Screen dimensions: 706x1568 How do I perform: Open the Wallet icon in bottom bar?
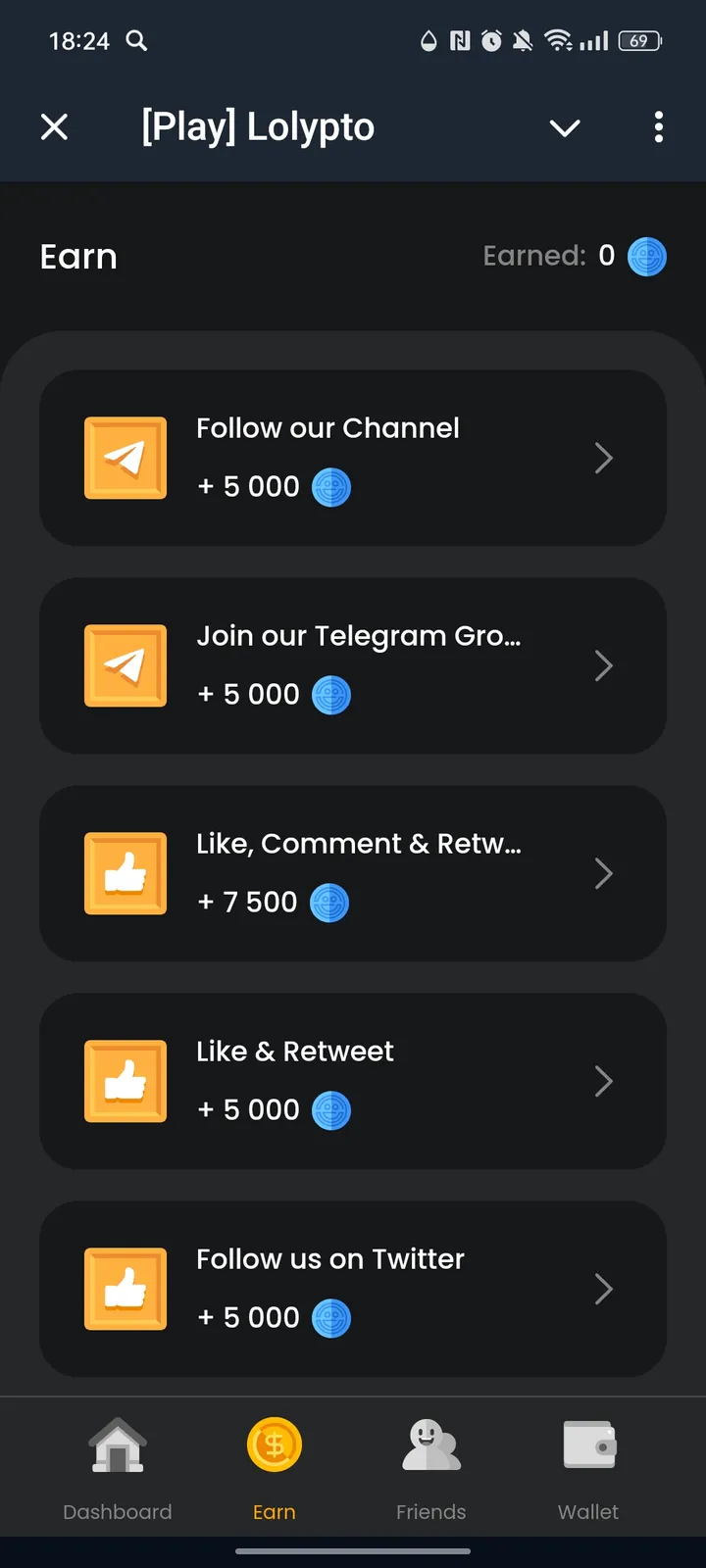tap(587, 1444)
